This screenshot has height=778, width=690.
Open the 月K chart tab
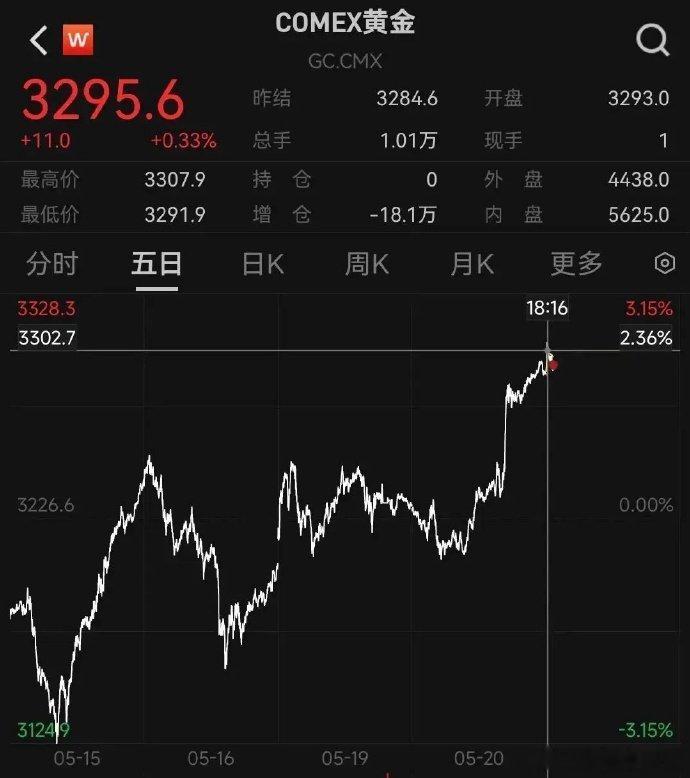click(x=472, y=264)
